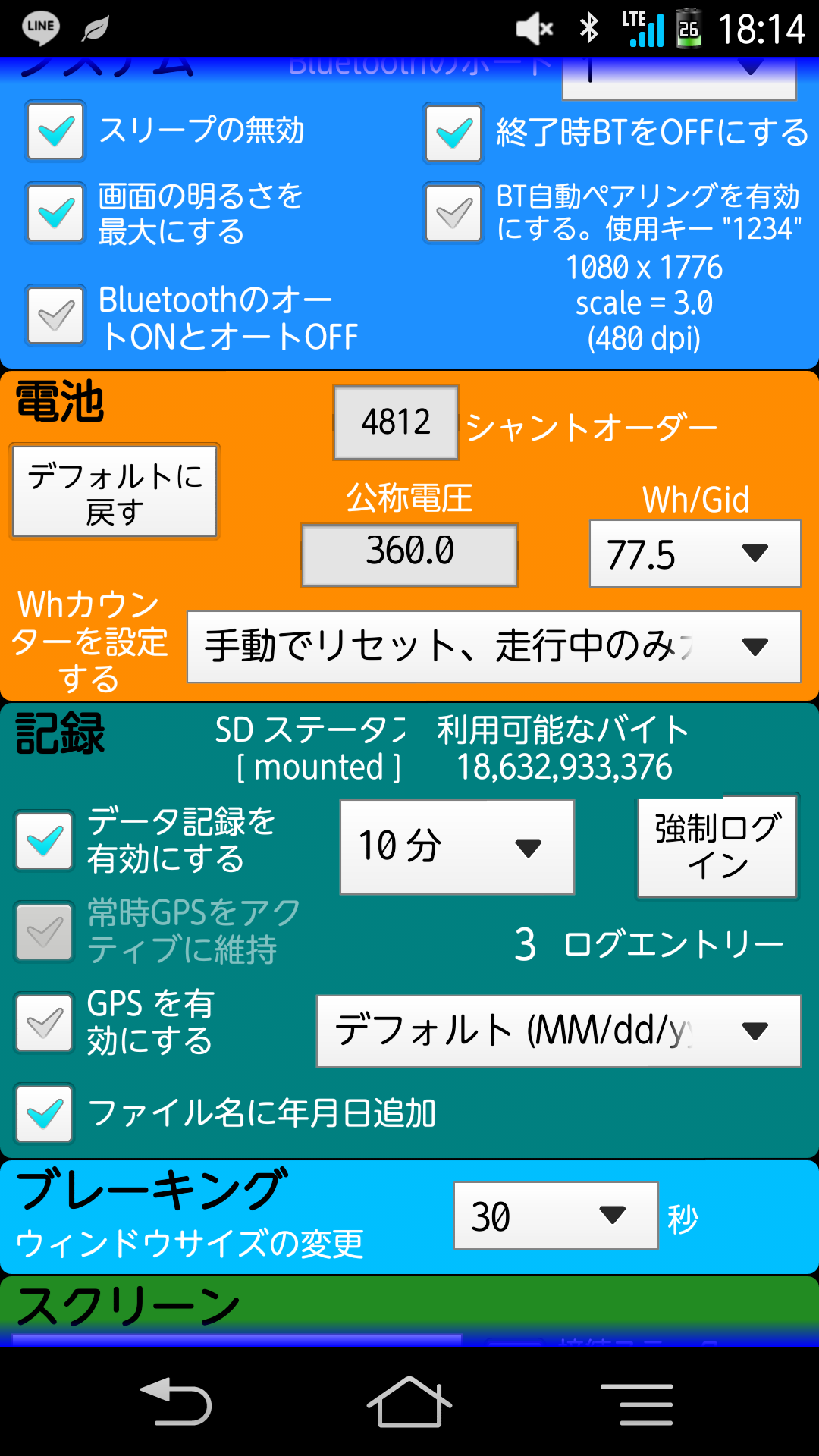This screenshot has width=819, height=1456.
Task: Toggle ファイル名に年月日追加 checkbox
Action: 45,1113
